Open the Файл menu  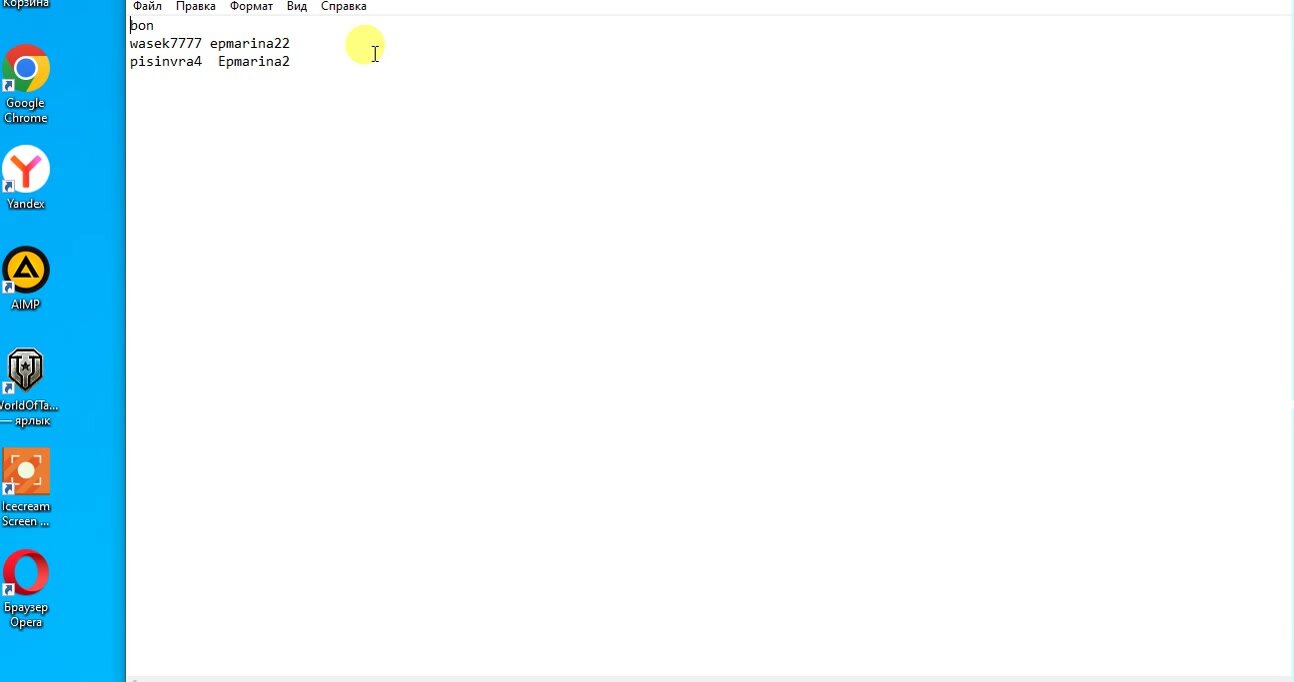[x=147, y=6]
